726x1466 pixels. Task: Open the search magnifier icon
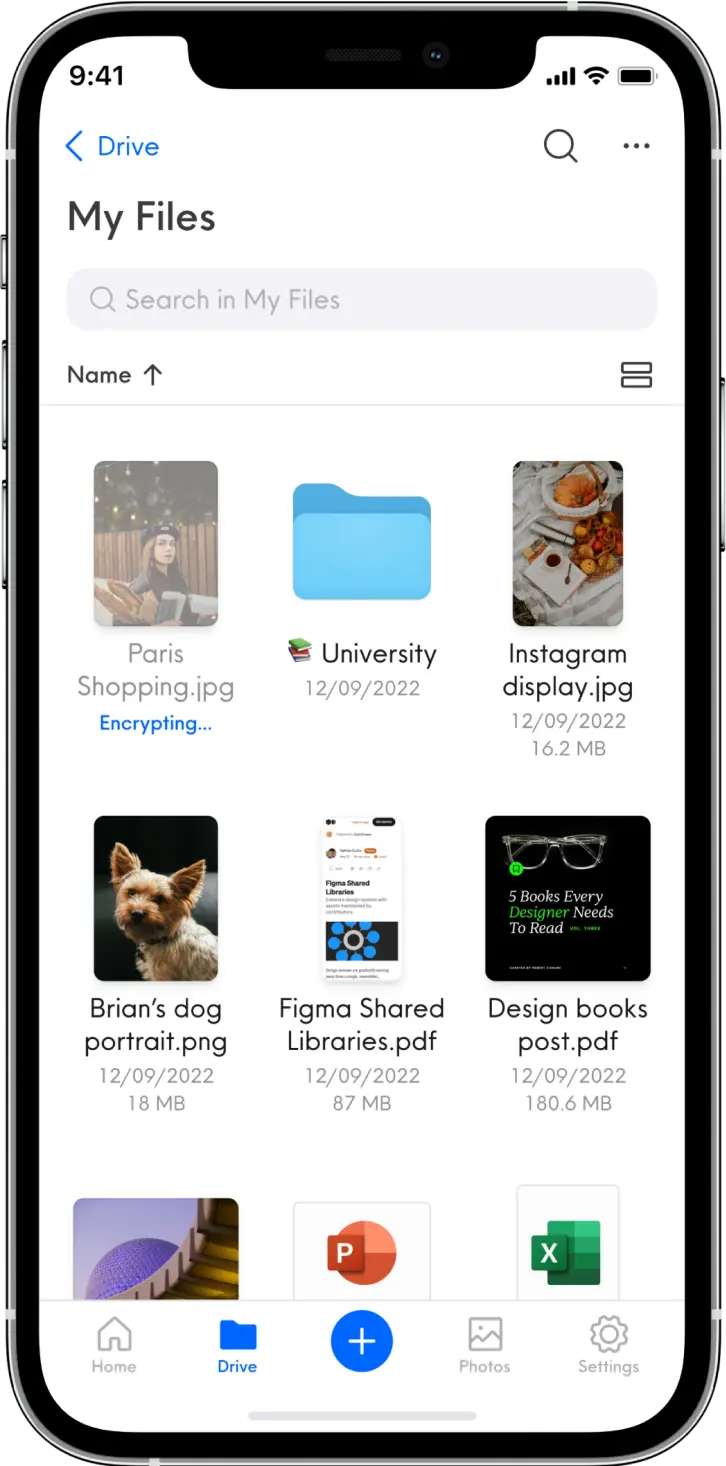(560, 146)
